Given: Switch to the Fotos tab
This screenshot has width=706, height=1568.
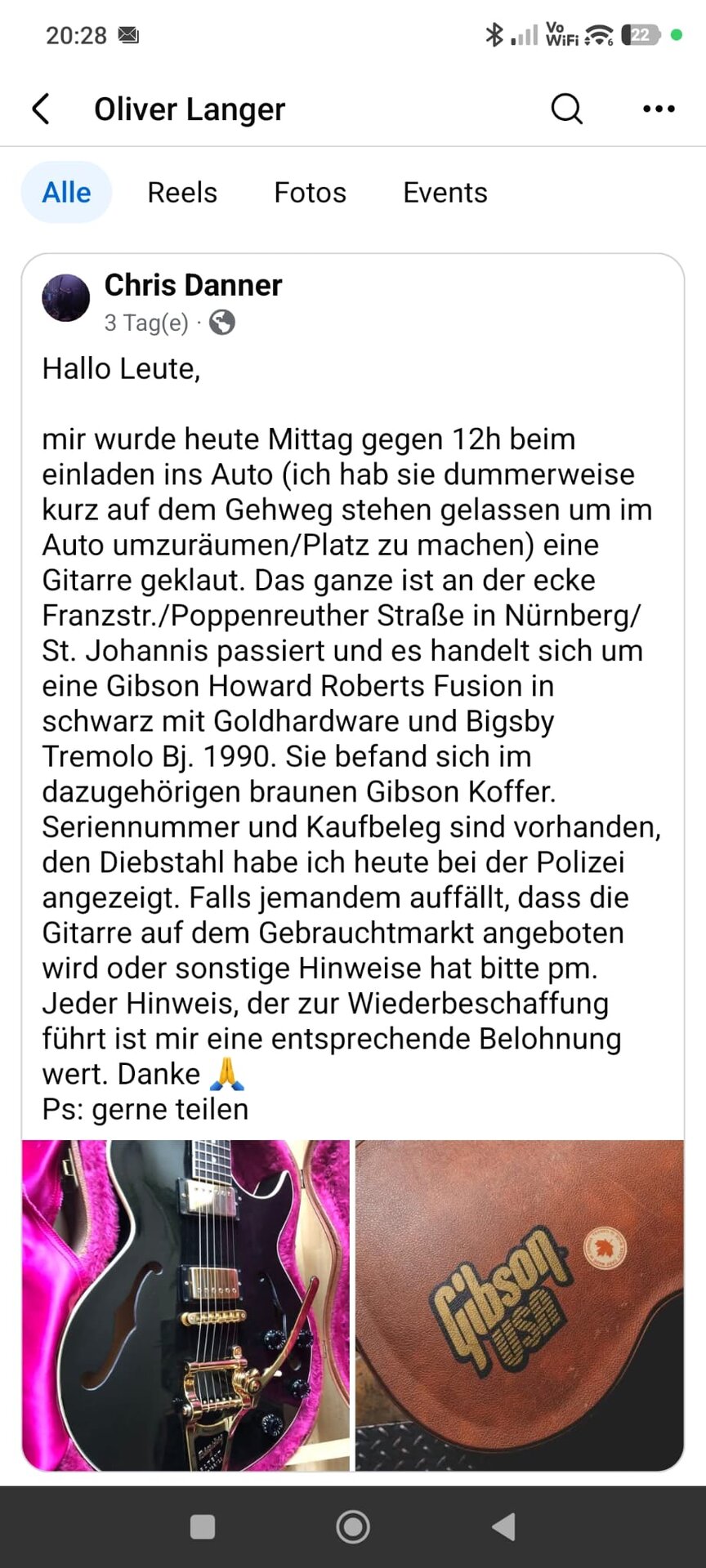Looking at the screenshot, I should pyautogui.click(x=310, y=193).
